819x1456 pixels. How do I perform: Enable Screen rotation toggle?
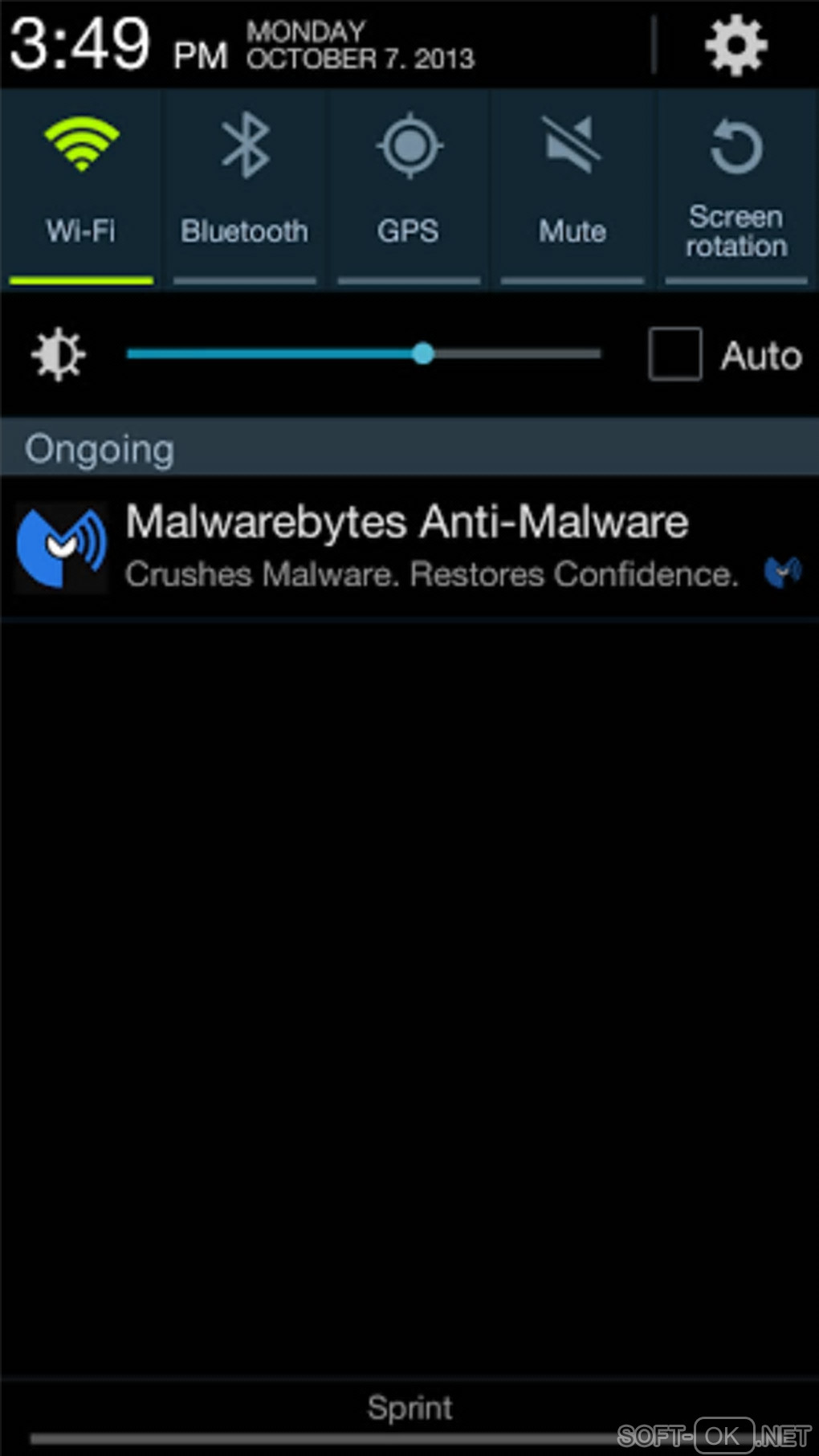pyautogui.click(x=735, y=186)
